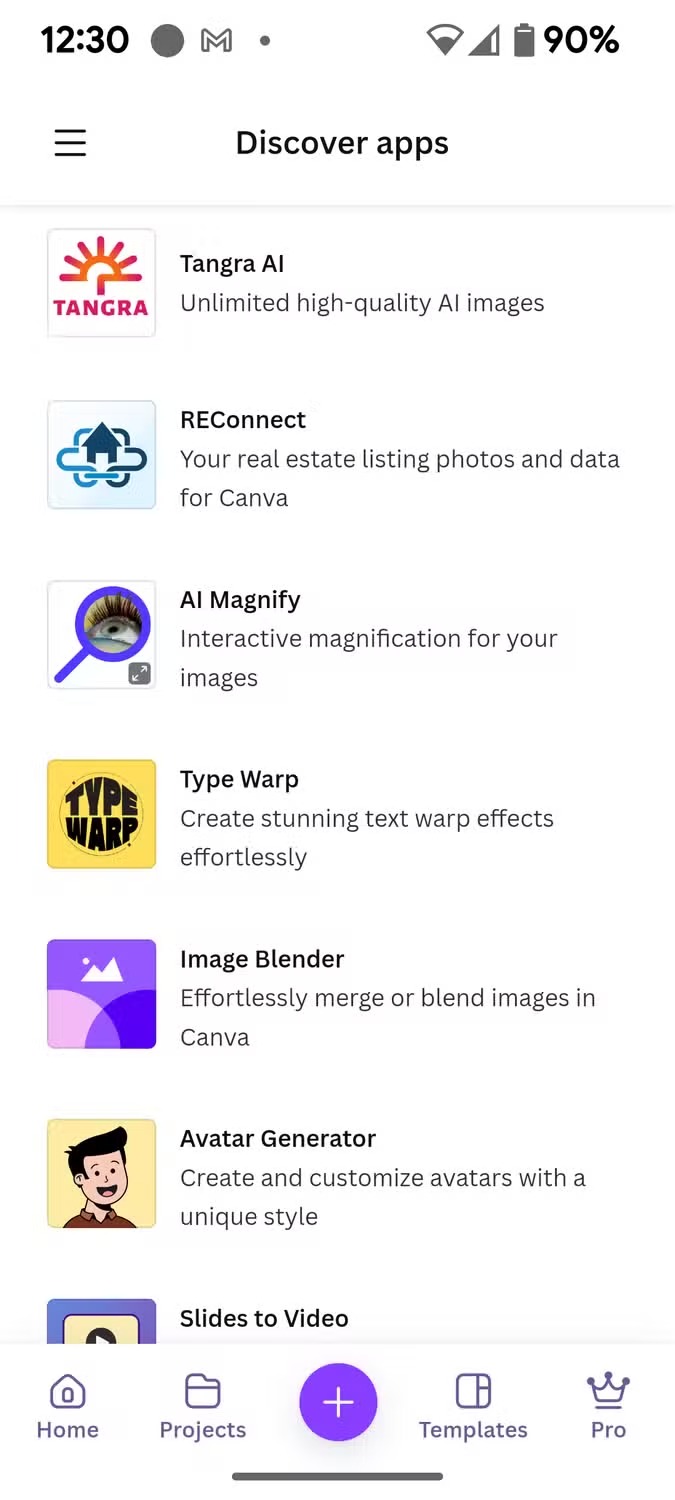Image resolution: width=675 pixels, height=1500 pixels.
Task: Open the Avatar Generator app
Action: pyautogui.click(x=337, y=1174)
